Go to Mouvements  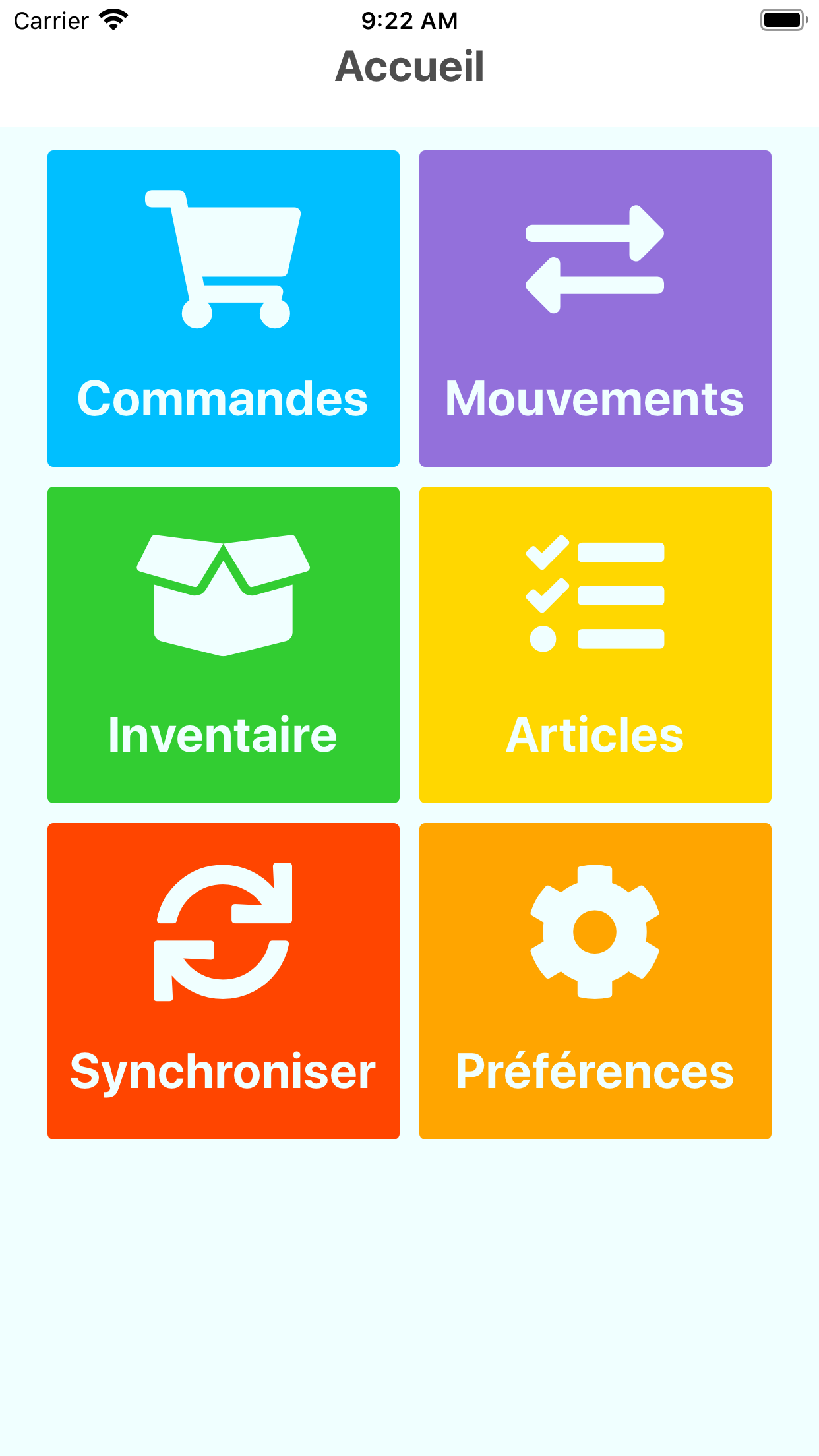(x=595, y=309)
